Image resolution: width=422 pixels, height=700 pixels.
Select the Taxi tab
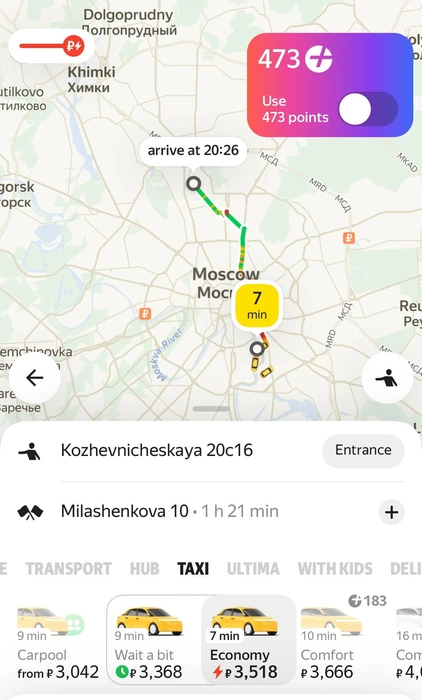click(x=193, y=569)
